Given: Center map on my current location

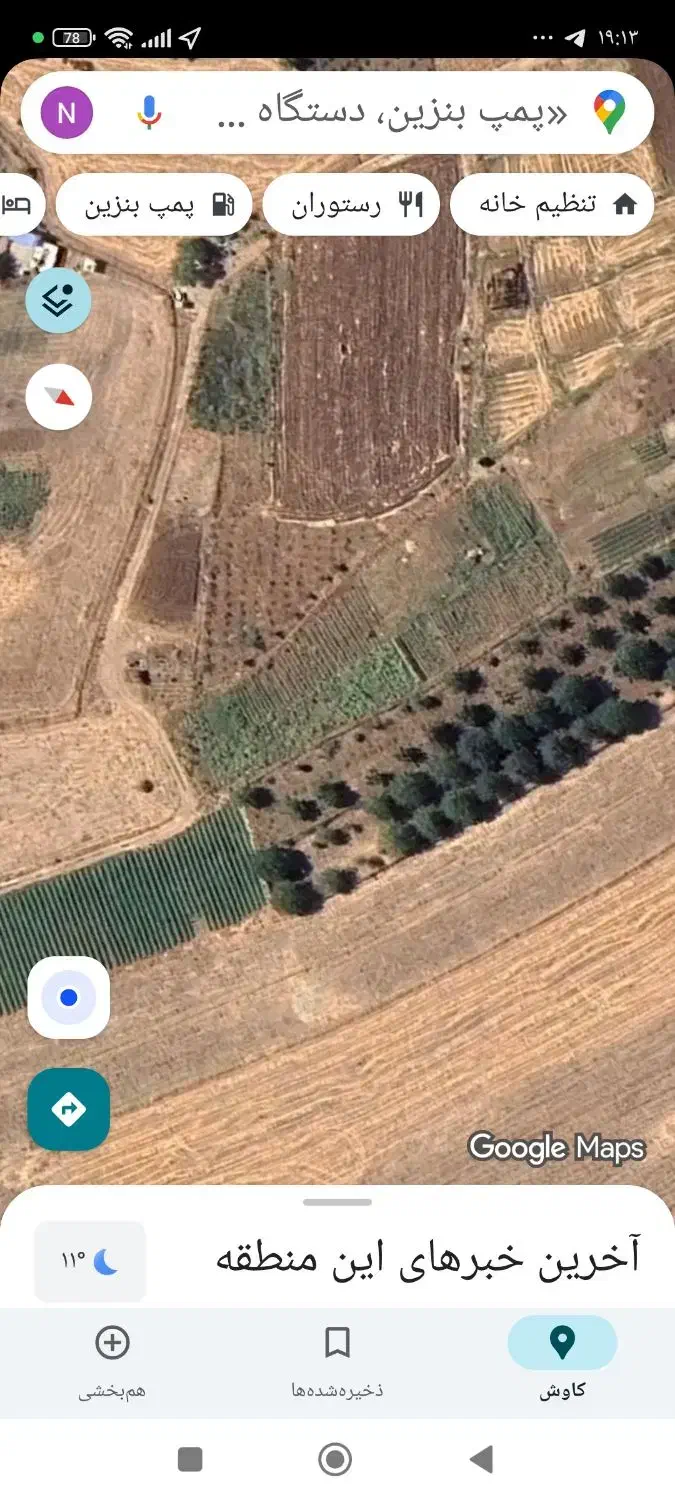Looking at the screenshot, I should (68, 997).
